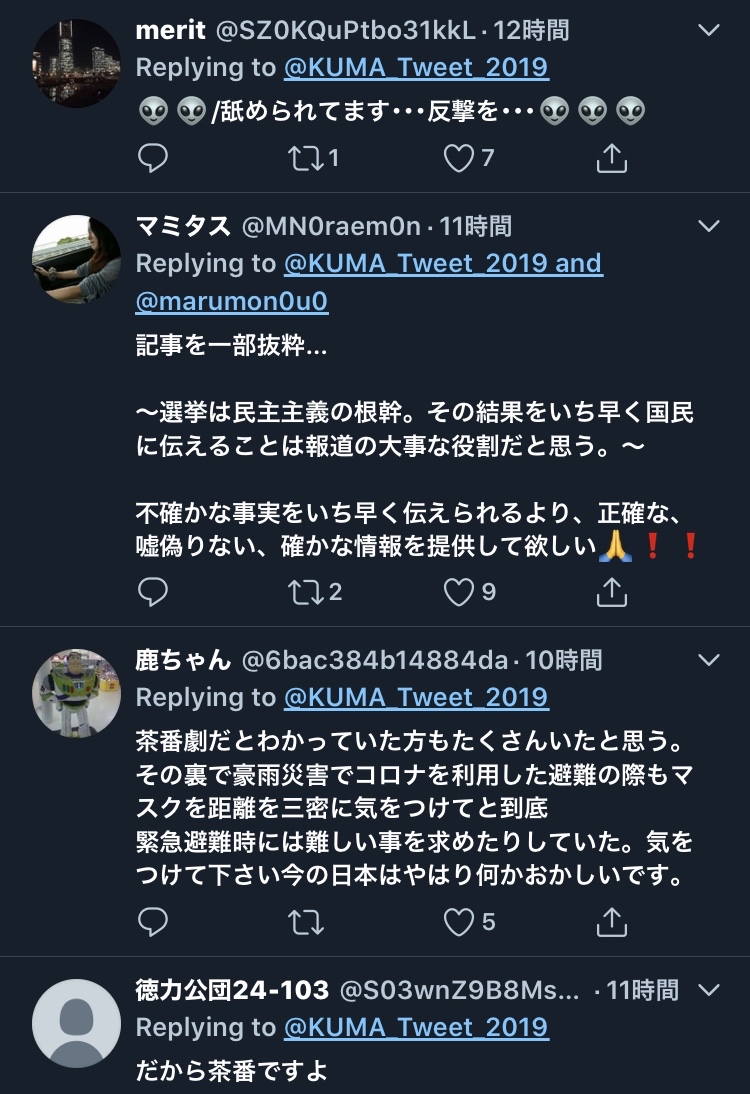Share マミタス's tweet

click(611, 592)
